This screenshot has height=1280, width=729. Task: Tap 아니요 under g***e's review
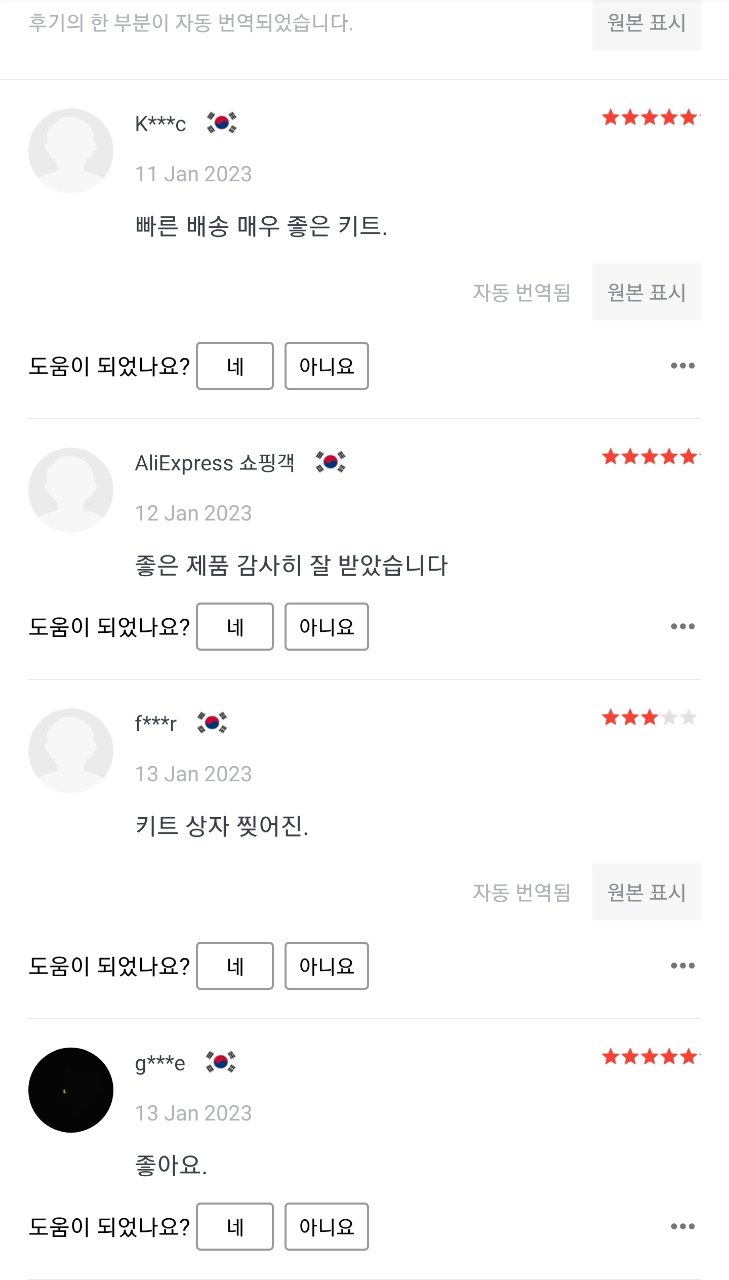(x=327, y=1226)
